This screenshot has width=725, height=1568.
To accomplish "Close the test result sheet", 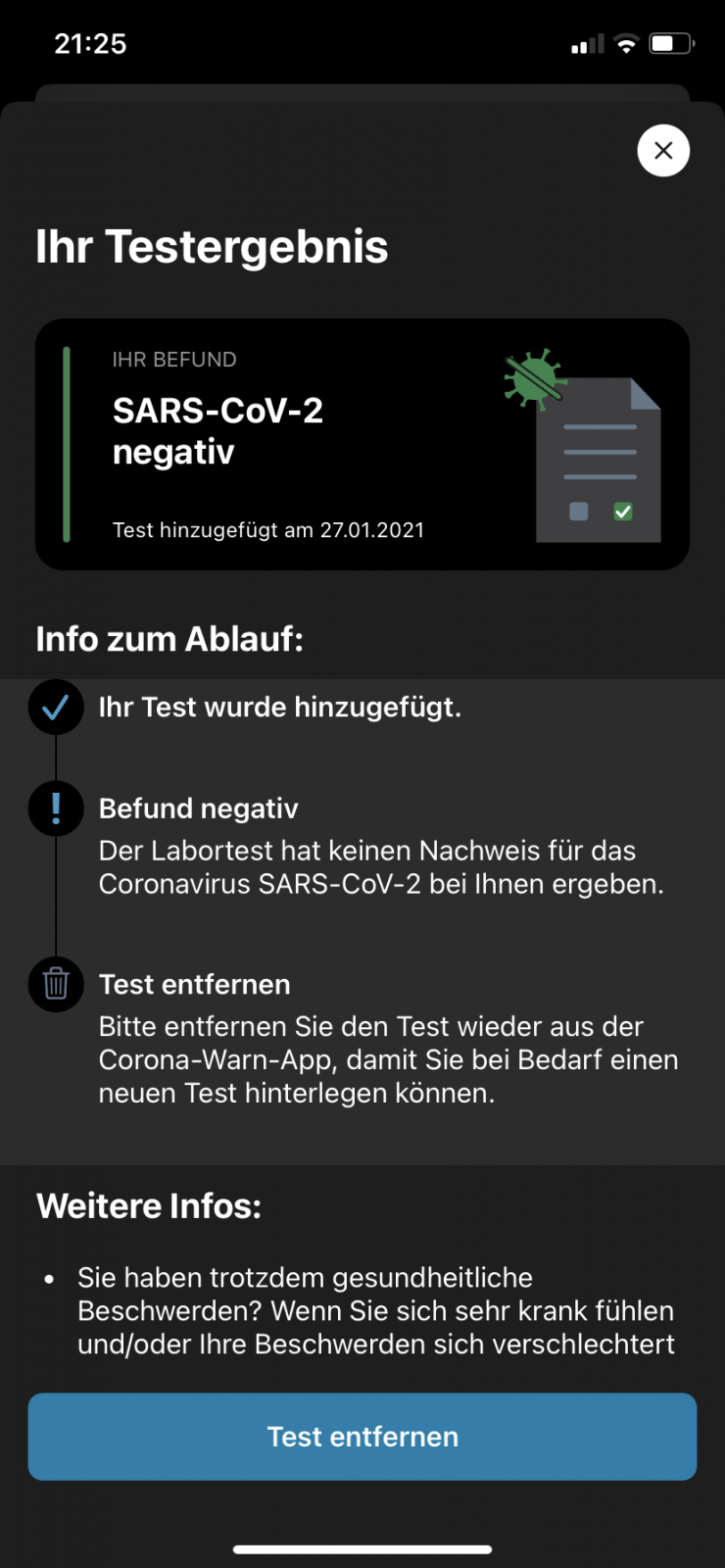I will pyautogui.click(x=663, y=151).
